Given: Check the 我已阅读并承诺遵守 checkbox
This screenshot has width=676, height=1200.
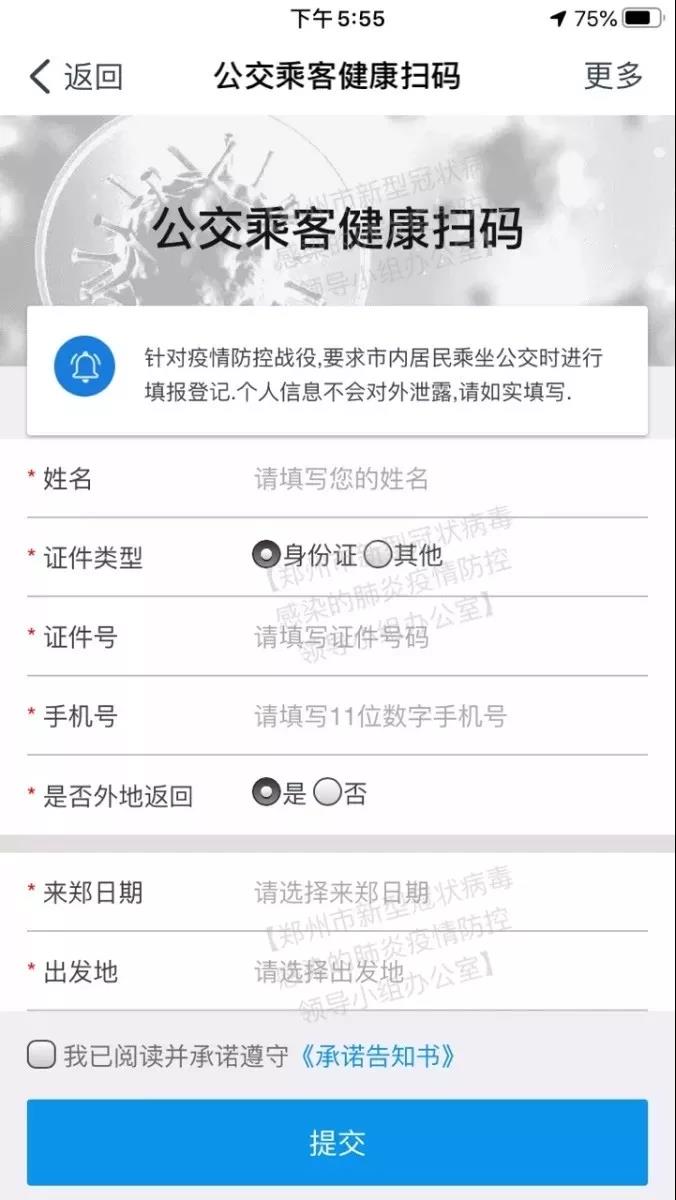Looking at the screenshot, I should (x=41, y=1054).
